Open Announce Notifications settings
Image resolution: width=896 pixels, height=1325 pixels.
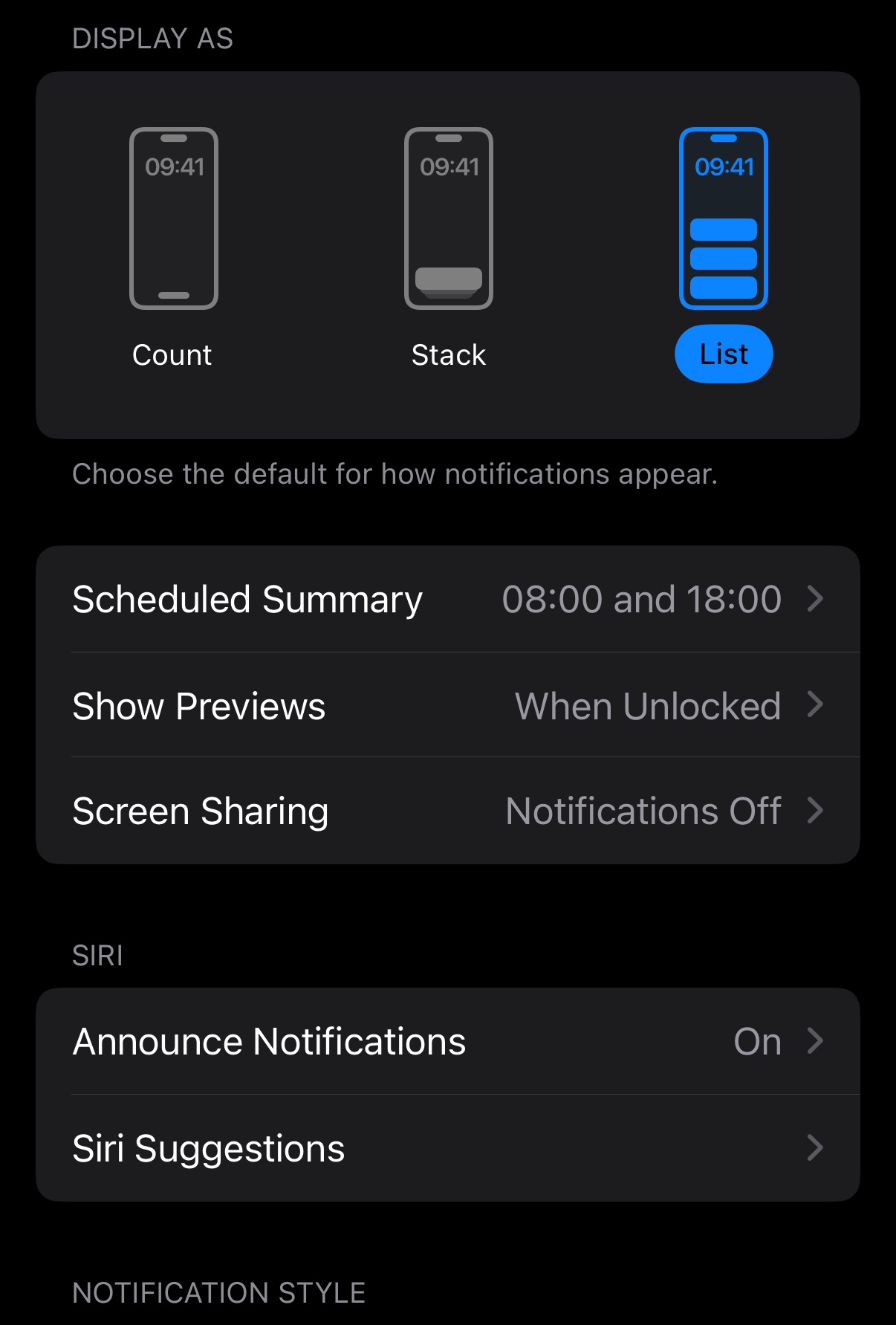(447, 1041)
